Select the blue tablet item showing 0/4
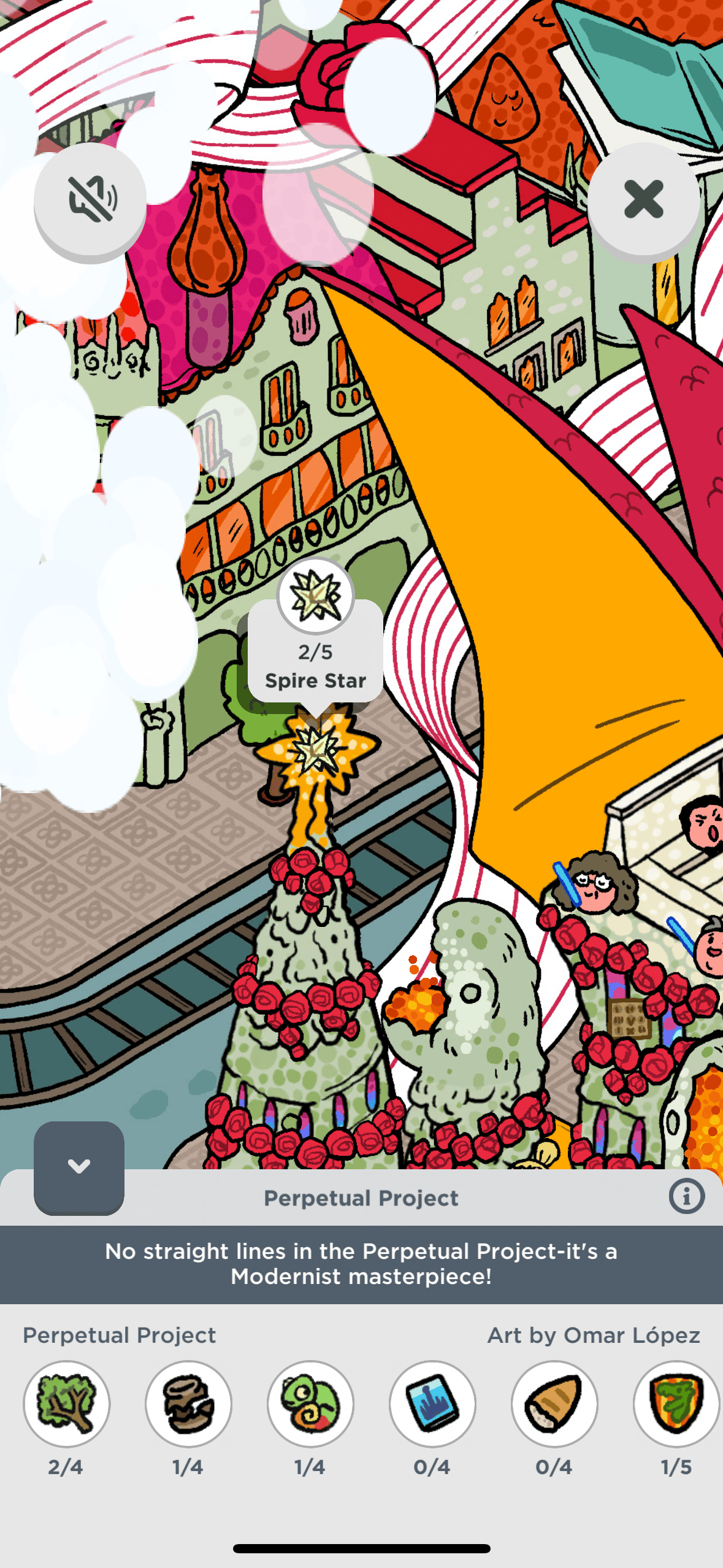 tap(432, 1404)
